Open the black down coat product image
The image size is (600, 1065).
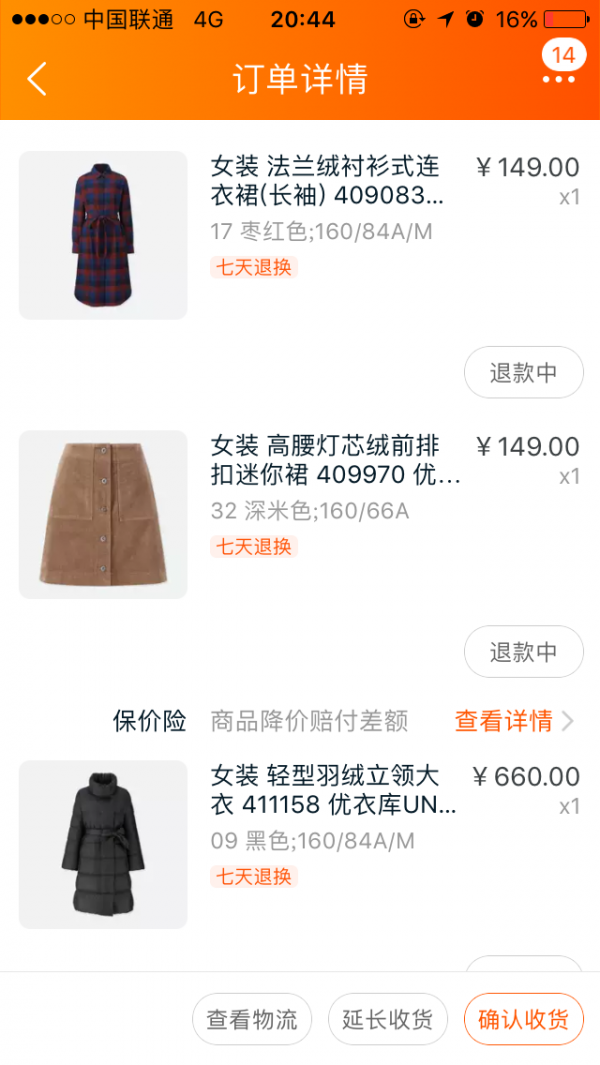point(103,844)
